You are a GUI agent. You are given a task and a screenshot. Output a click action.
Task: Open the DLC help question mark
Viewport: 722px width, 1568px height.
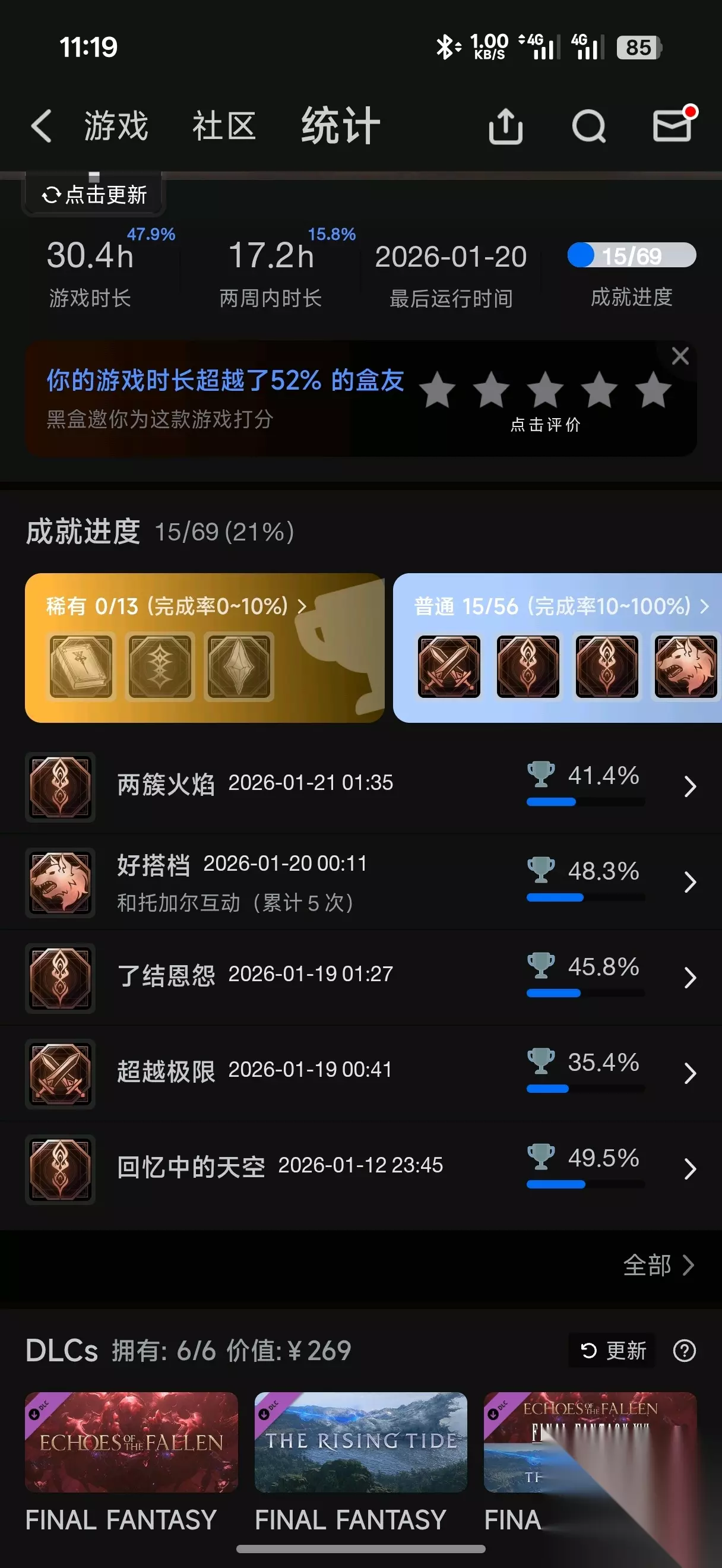(684, 1351)
